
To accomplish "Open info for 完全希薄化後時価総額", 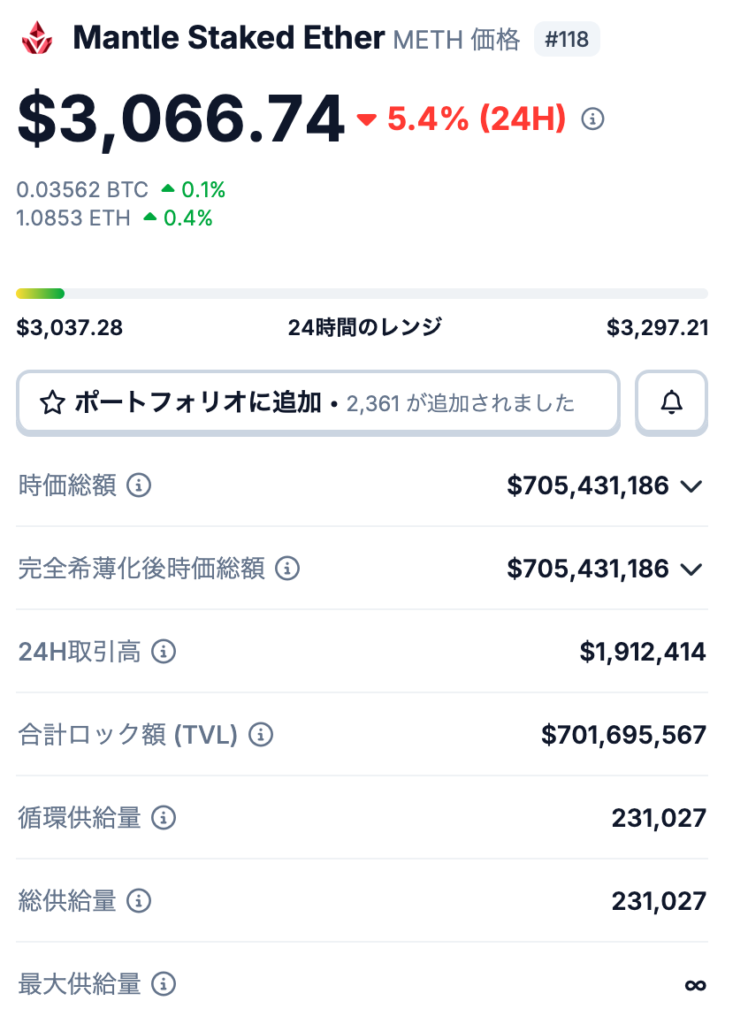I will [287, 569].
